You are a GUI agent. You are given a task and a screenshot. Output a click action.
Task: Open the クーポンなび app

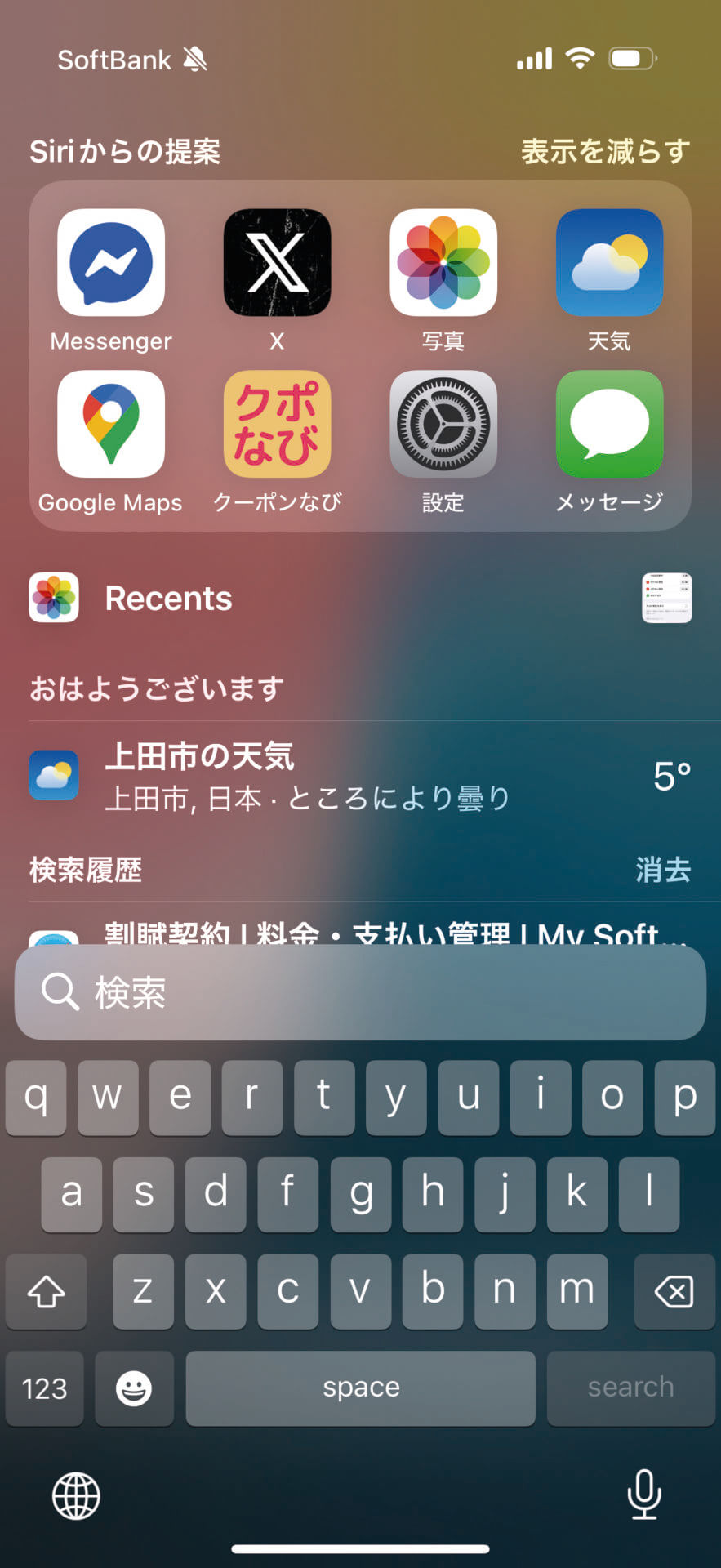(277, 424)
